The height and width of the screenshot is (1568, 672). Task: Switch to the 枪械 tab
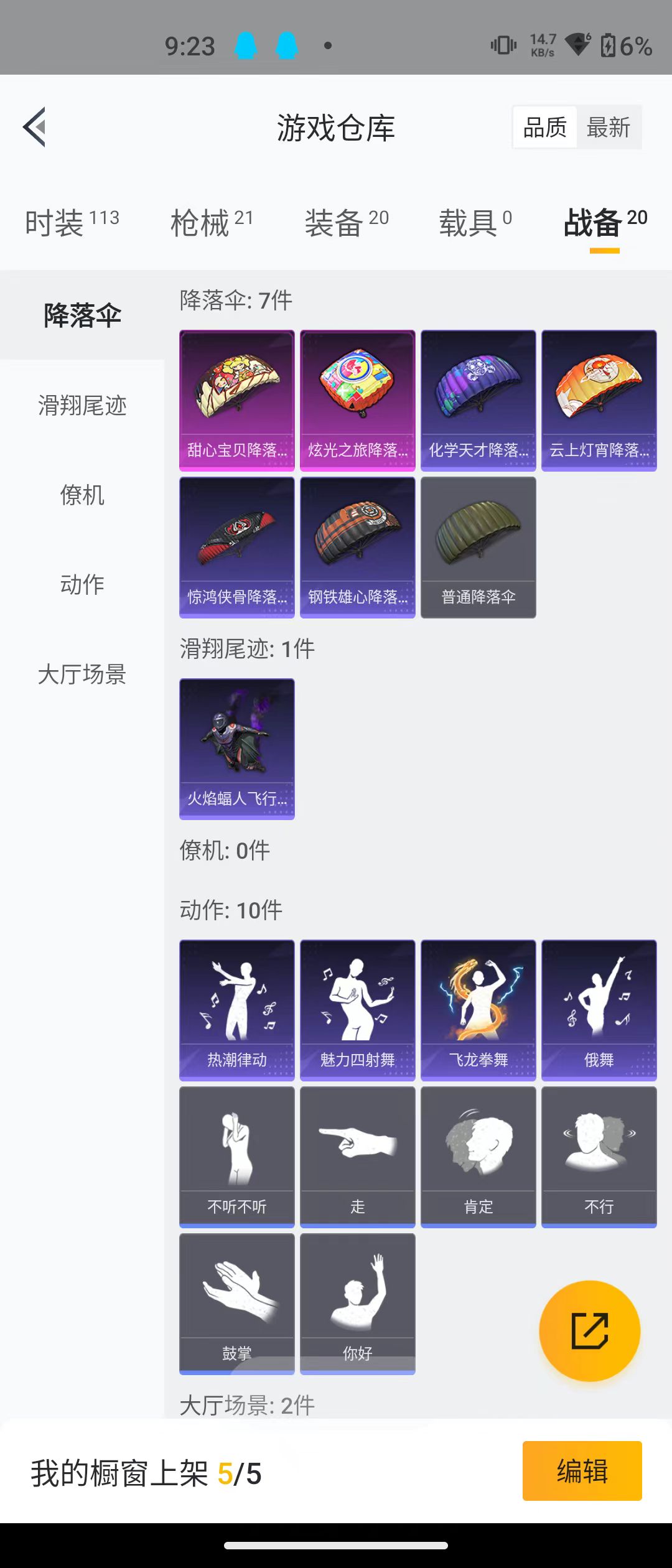tap(212, 223)
